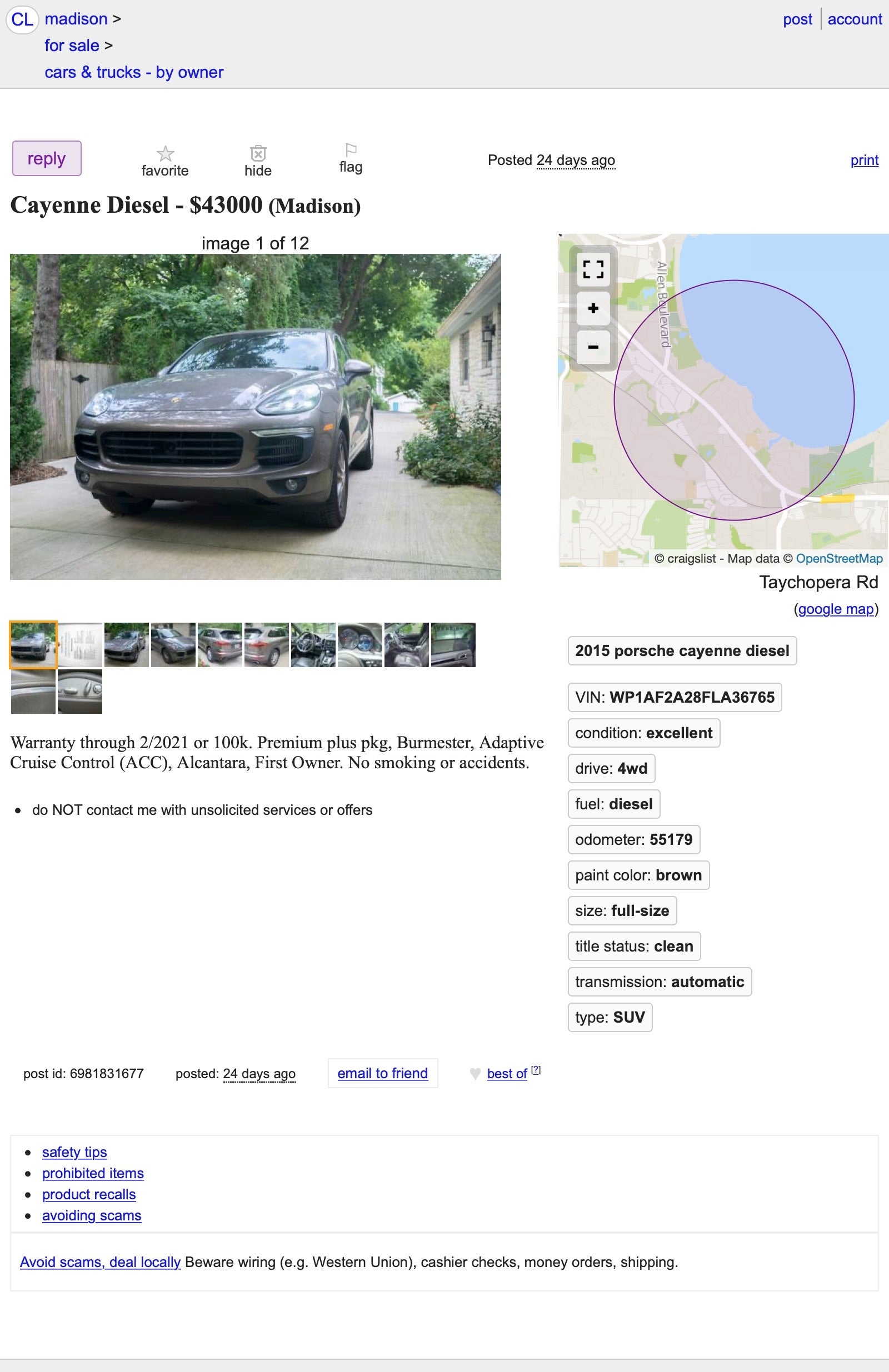Go to the madison breadcrumb
Screen dimensions: 889x1372
(76, 19)
